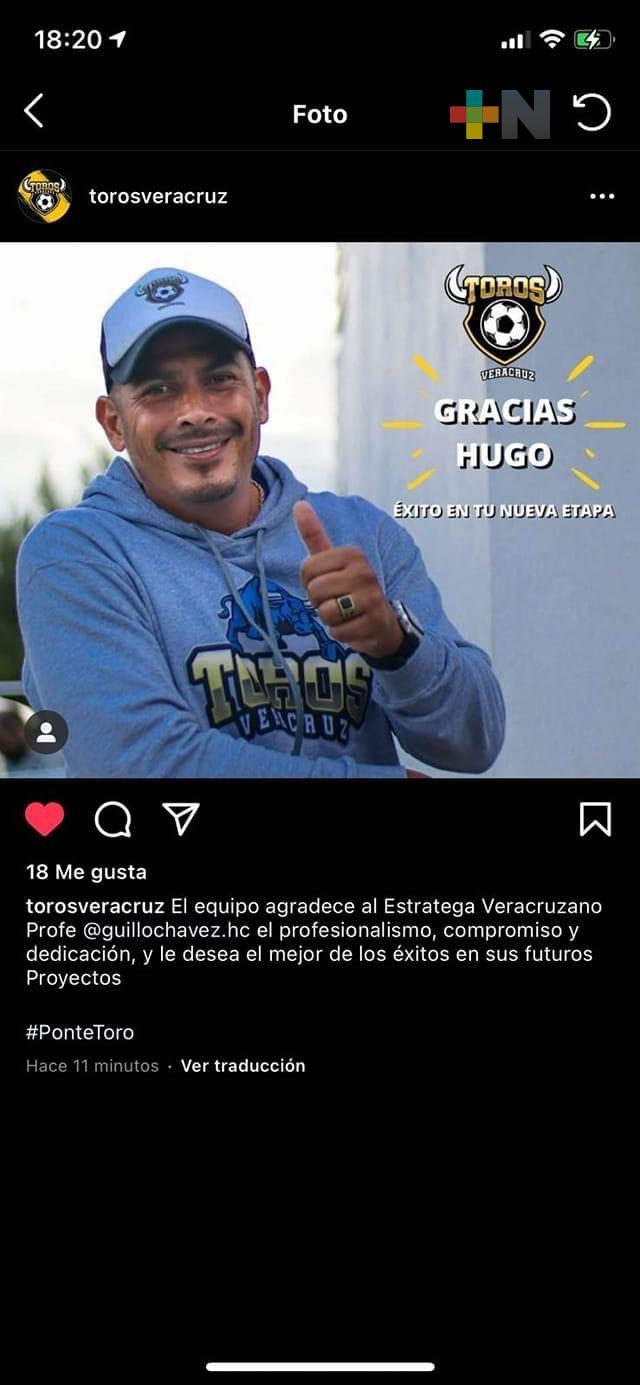Viewport: 640px width, 1385px height.
Task: Open the Toros Veracruz post photo
Action: point(320,510)
